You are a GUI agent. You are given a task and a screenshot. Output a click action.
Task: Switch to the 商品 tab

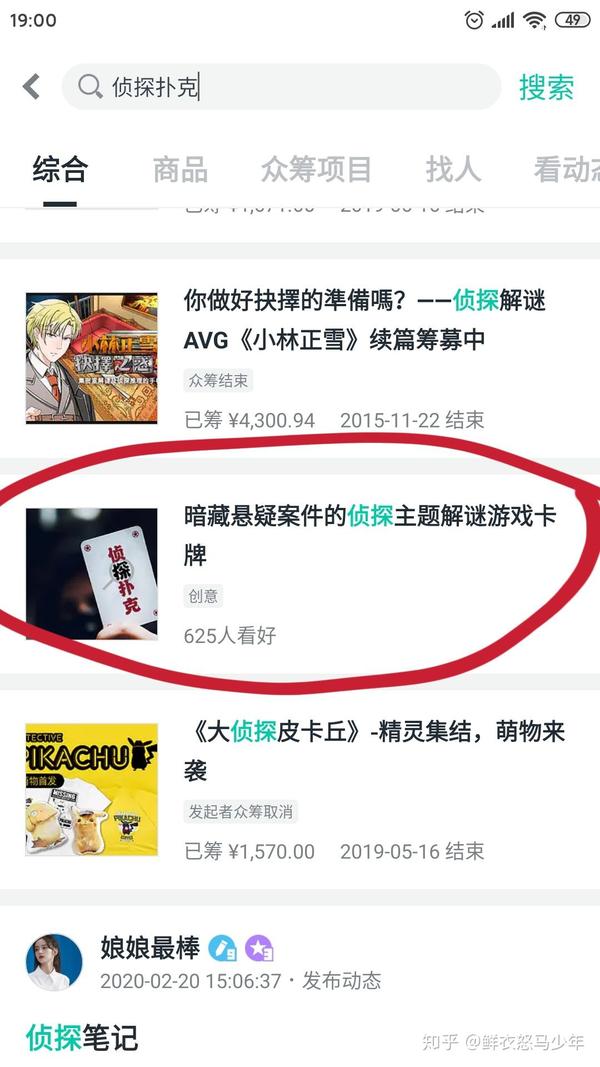(x=180, y=169)
